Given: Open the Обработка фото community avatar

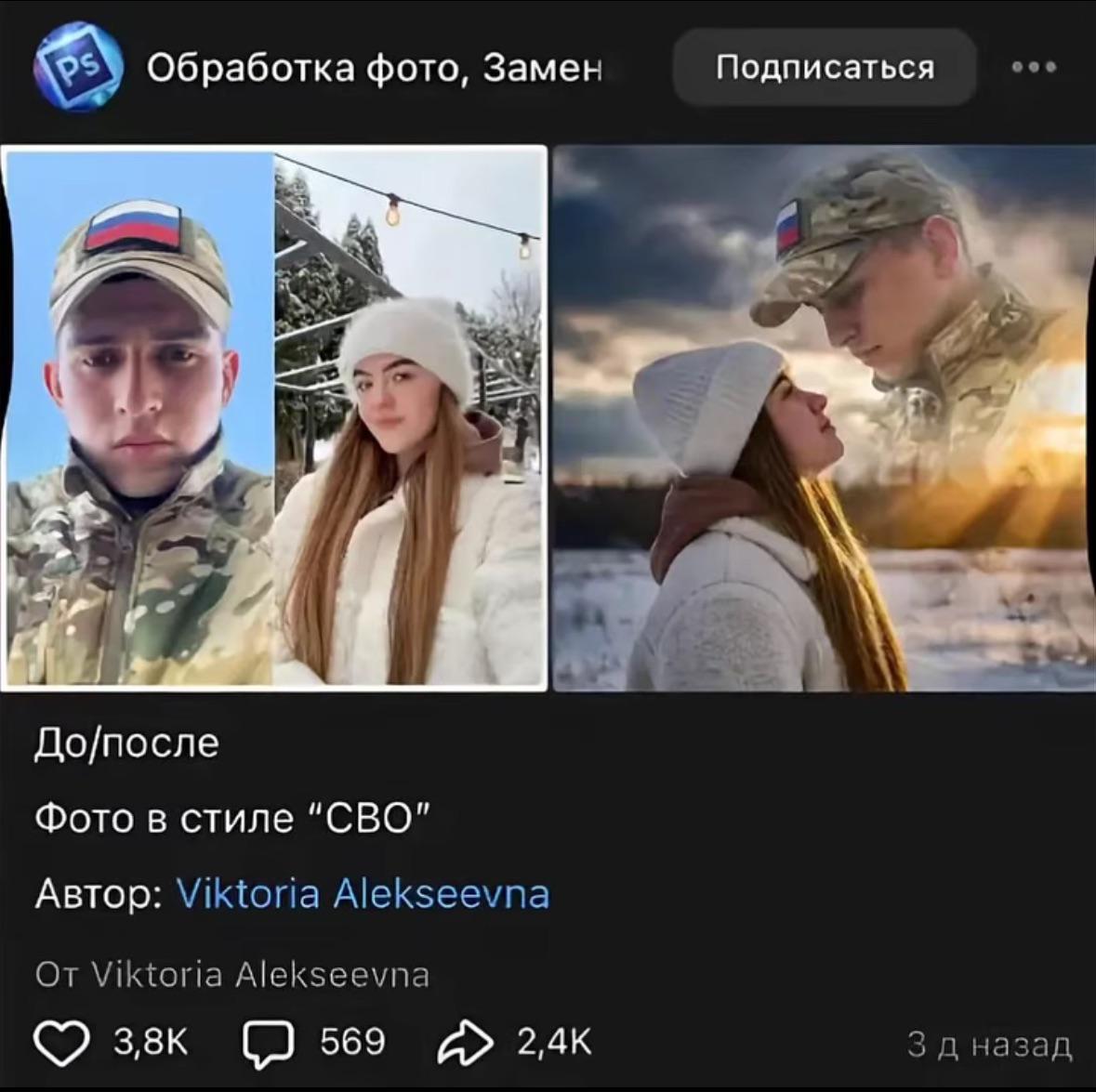Looking at the screenshot, I should coord(77,67).
